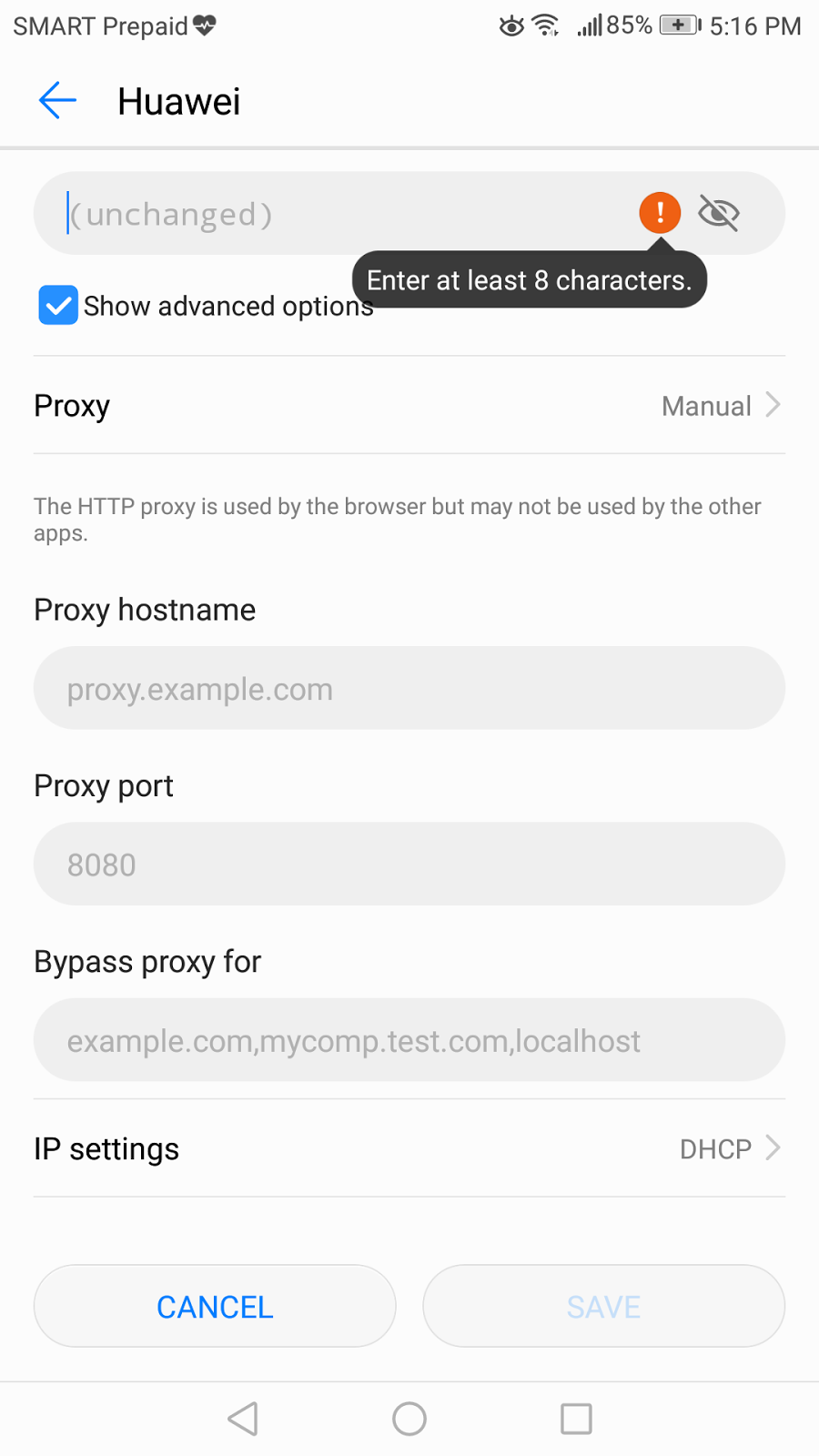Tap the orange error warning icon
This screenshot has height=1456, width=819.
[660, 213]
